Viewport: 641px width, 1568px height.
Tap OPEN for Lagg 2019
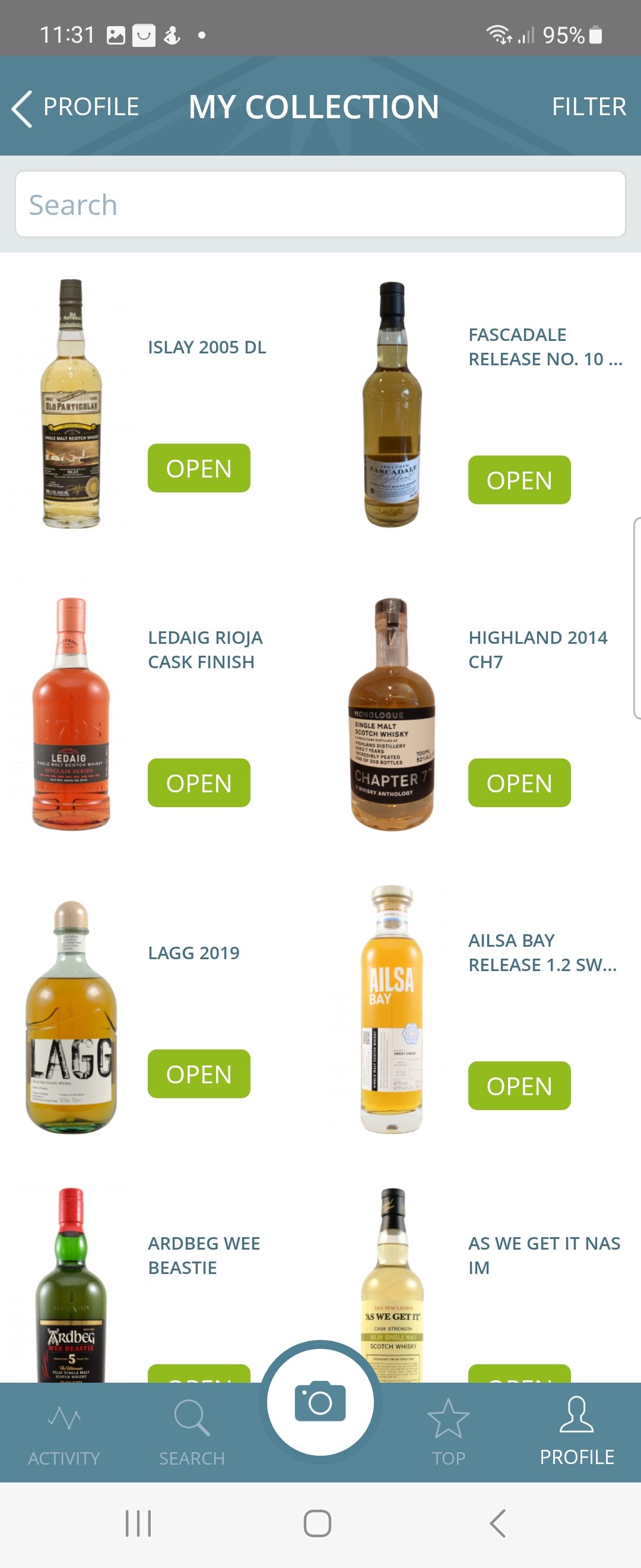click(x=199, y=1074)
